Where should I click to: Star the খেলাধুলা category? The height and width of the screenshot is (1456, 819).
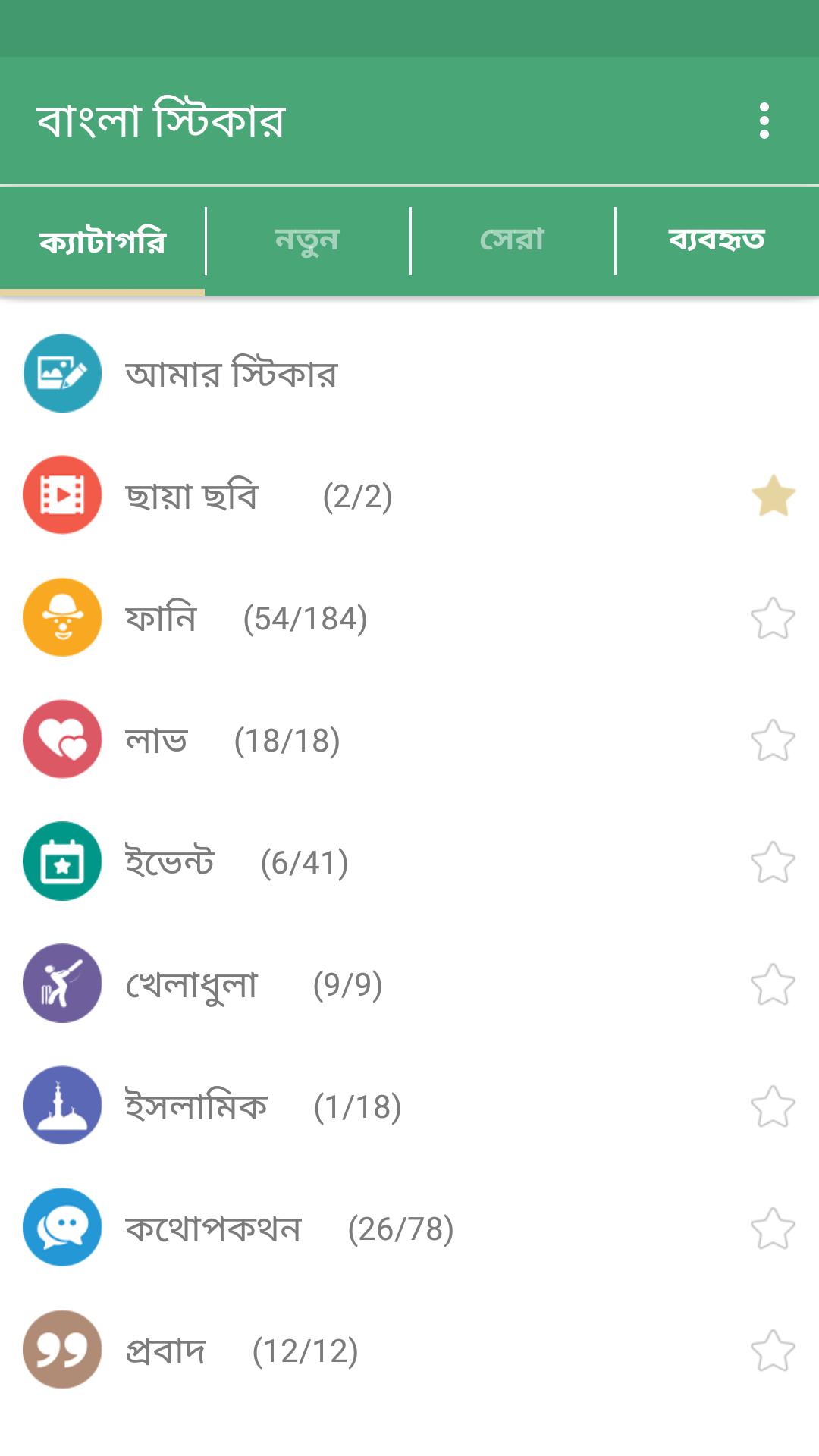[773, 984]
